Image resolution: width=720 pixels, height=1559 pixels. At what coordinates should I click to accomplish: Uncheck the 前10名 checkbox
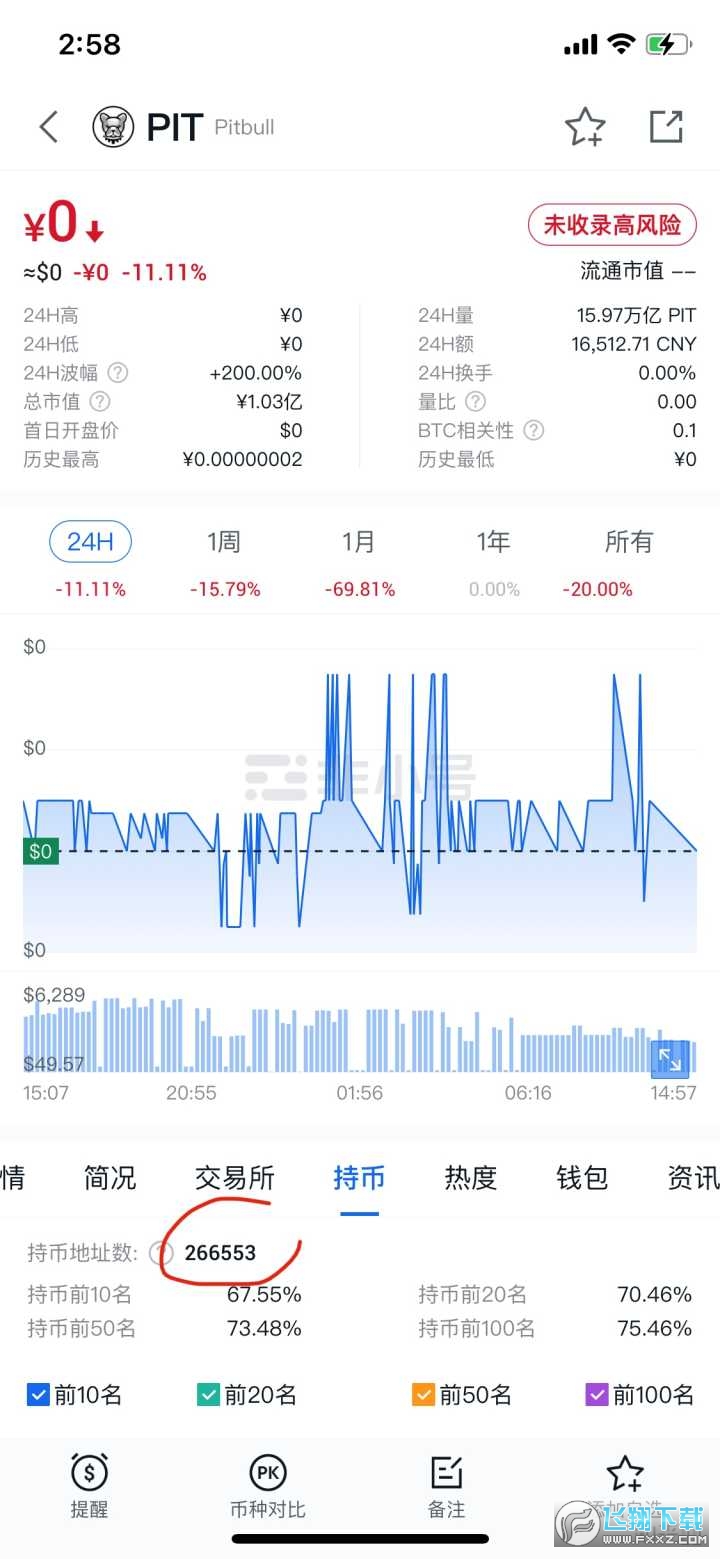[x=38, y=1394]
